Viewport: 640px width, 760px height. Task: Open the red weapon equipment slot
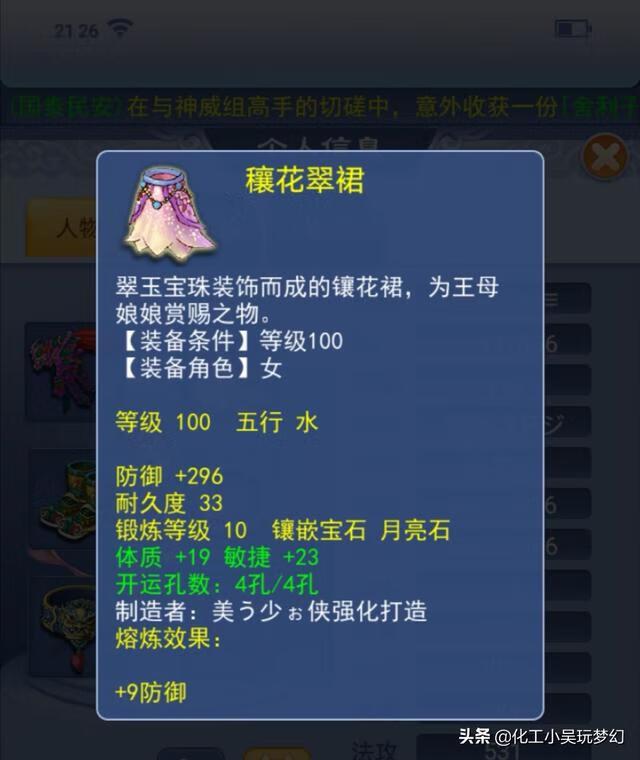[x=60, y=370]
